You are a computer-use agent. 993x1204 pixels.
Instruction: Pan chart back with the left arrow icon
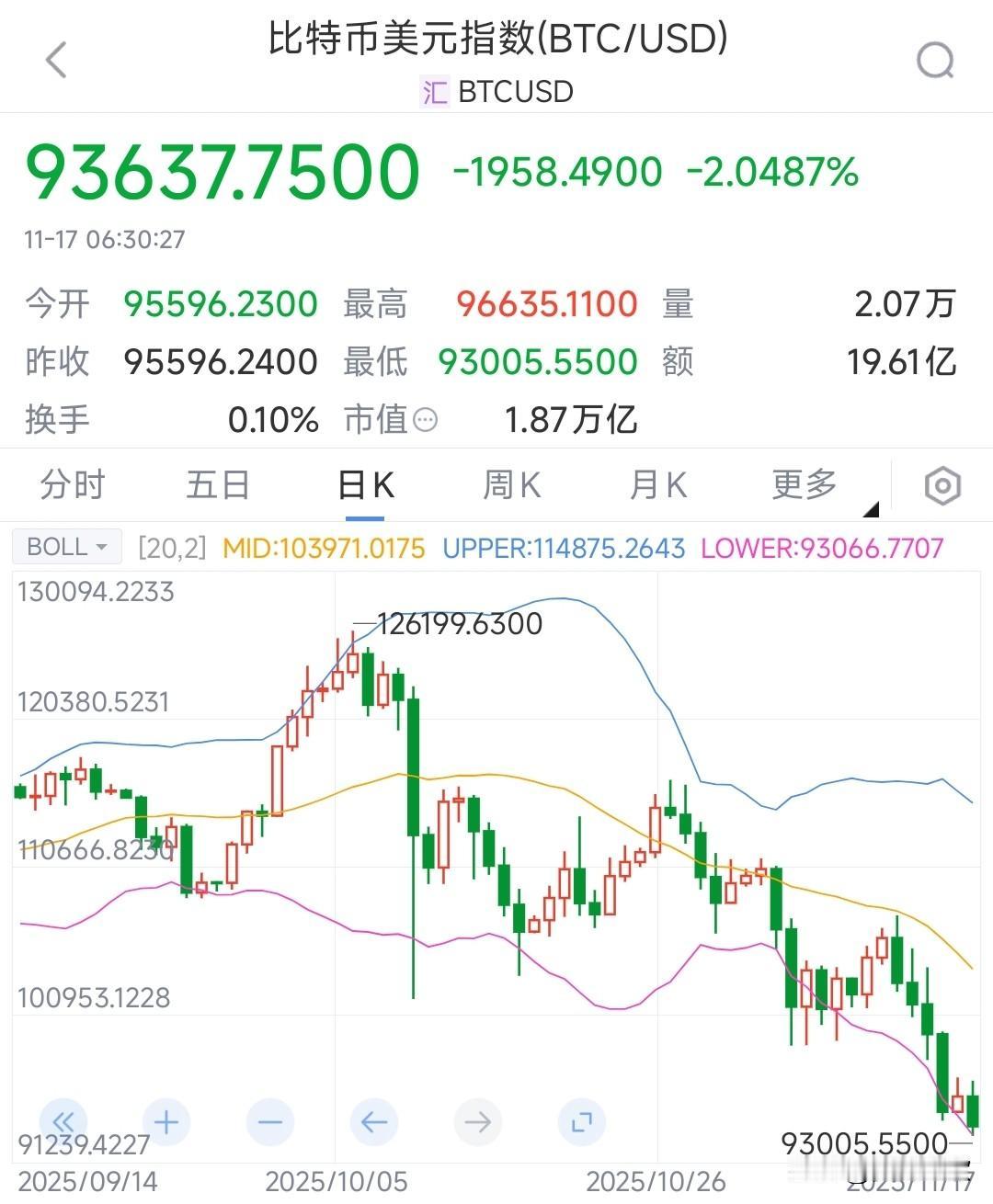tap(372, 1121)
